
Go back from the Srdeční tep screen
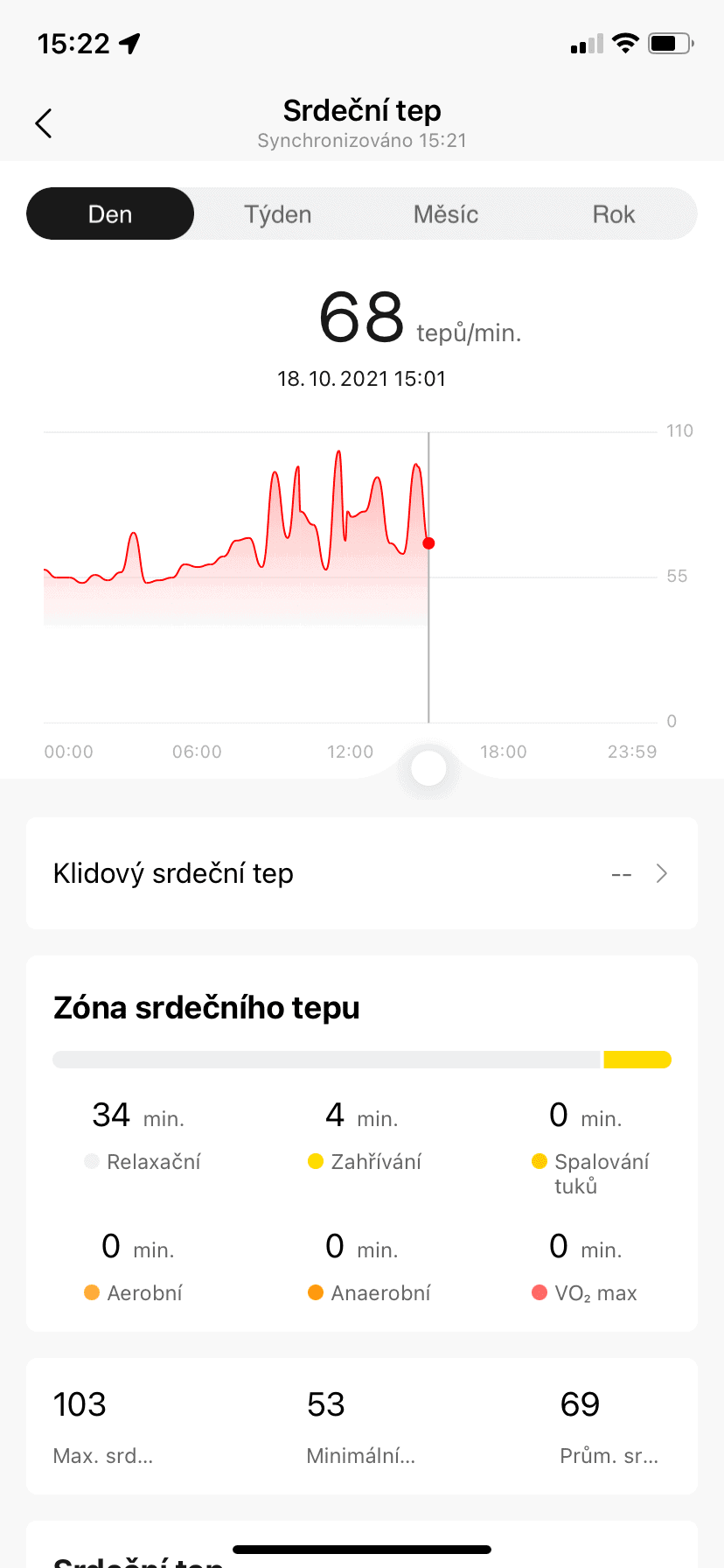click(x=44, y=123)
